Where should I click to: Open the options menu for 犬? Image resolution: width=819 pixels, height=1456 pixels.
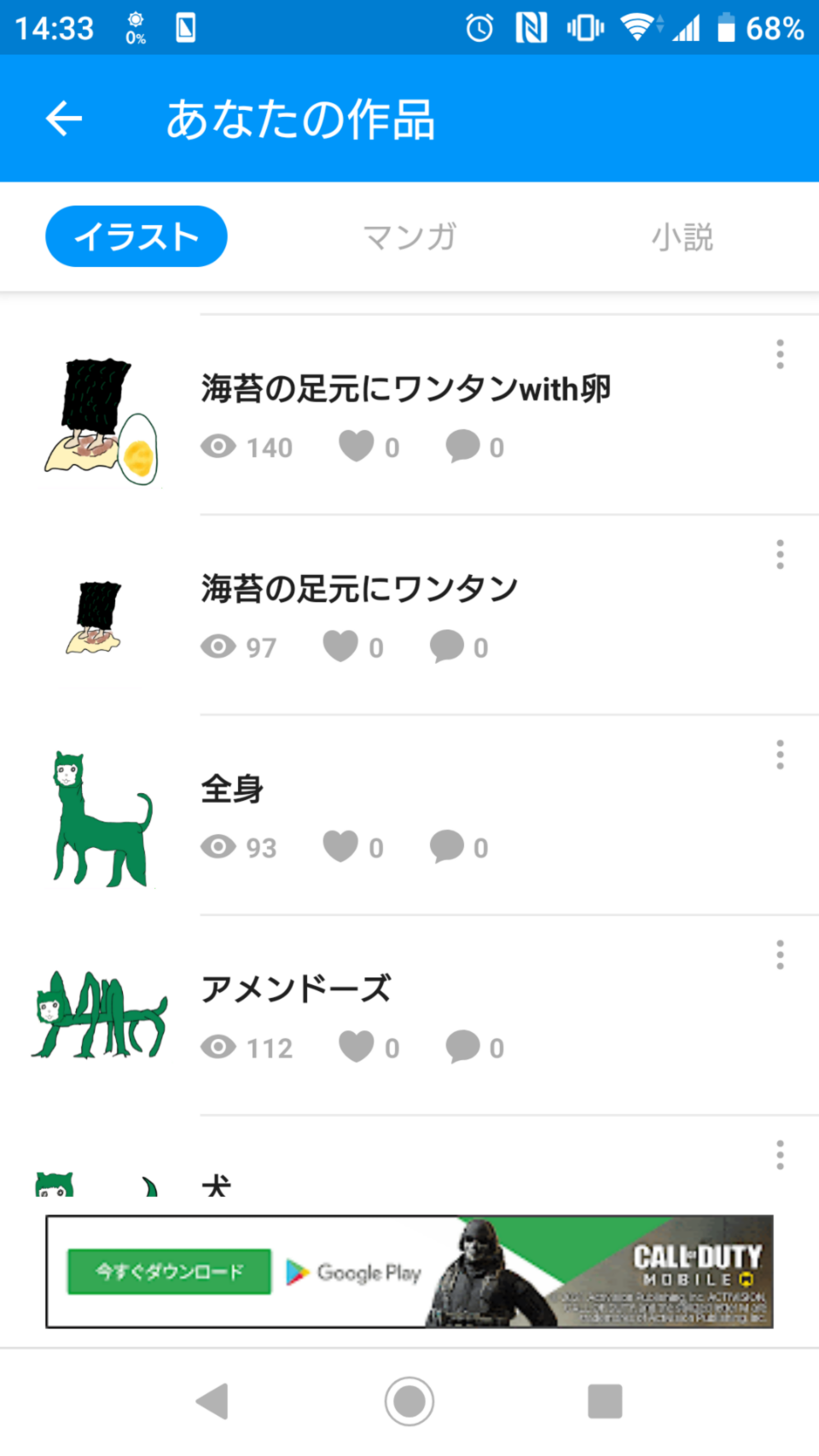(780, 1155)
